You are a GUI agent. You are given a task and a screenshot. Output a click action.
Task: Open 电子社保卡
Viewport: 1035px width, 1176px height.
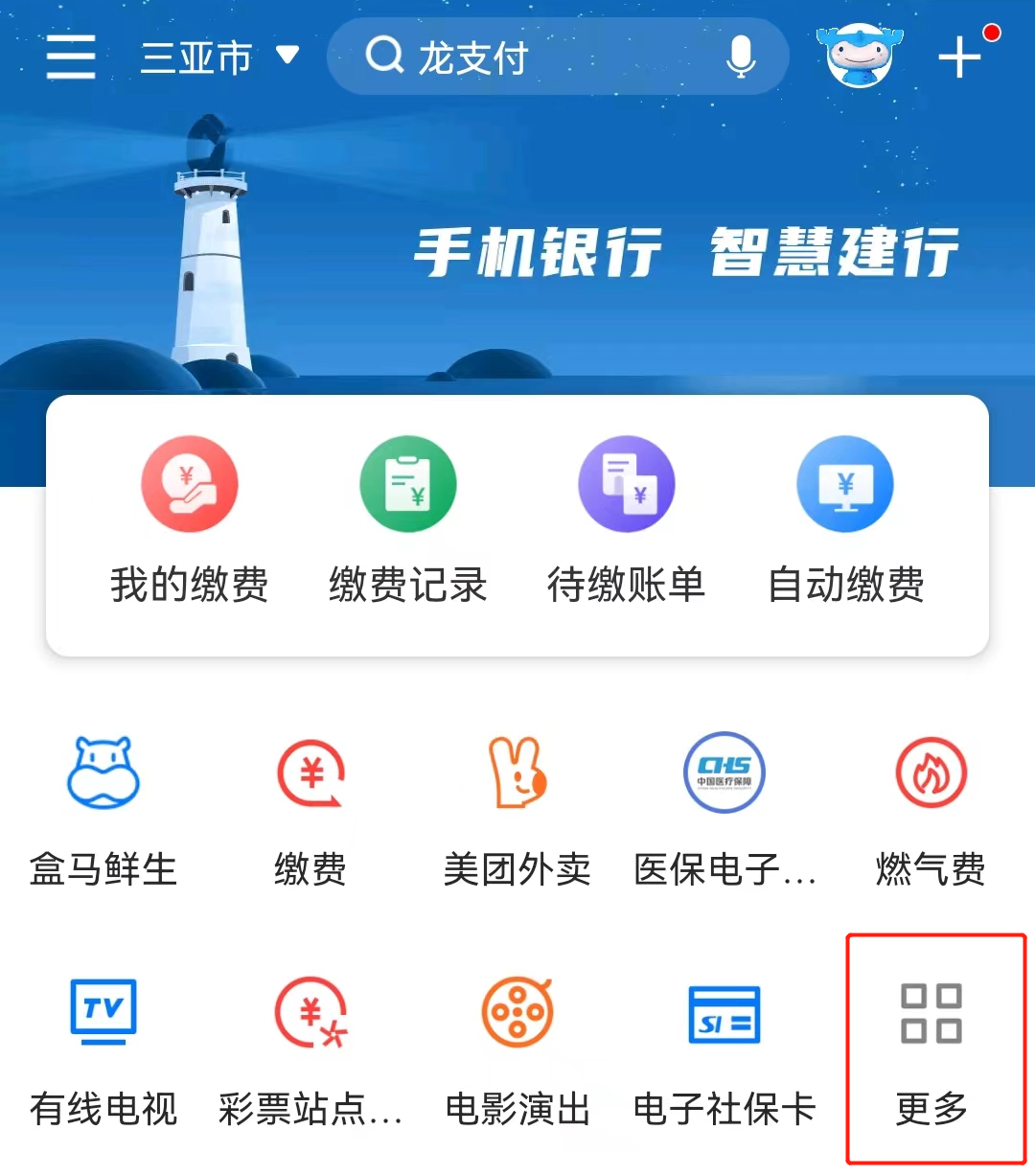[x=724, y=1049]
